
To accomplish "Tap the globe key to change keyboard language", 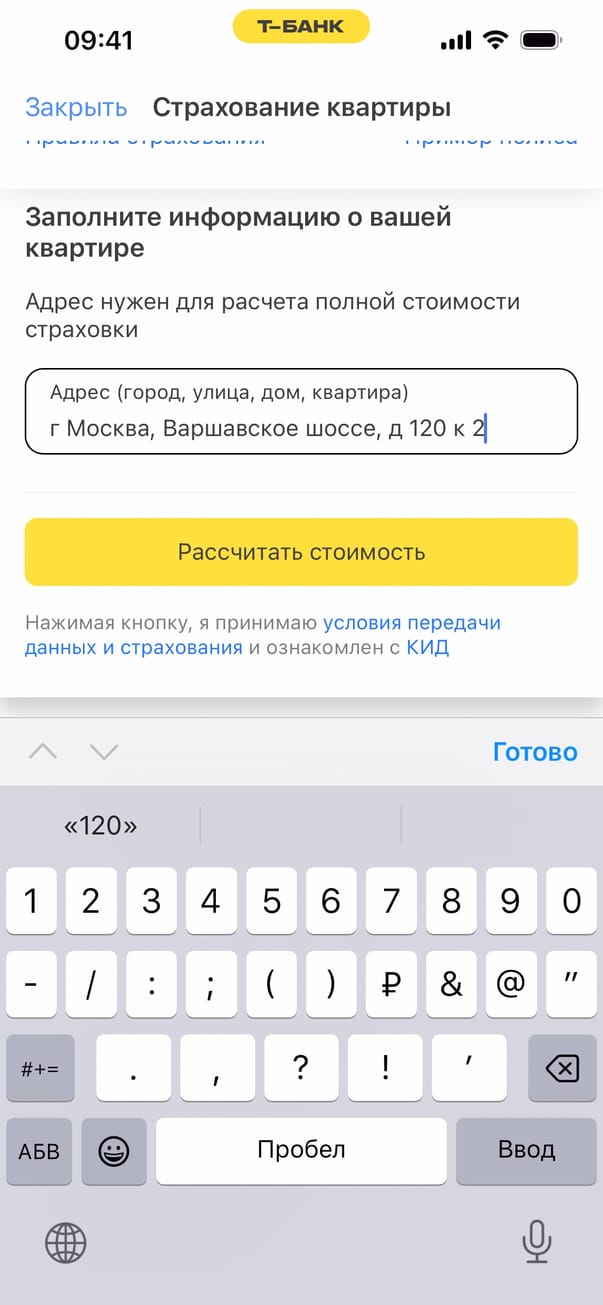I will (x=66, y=1243).
